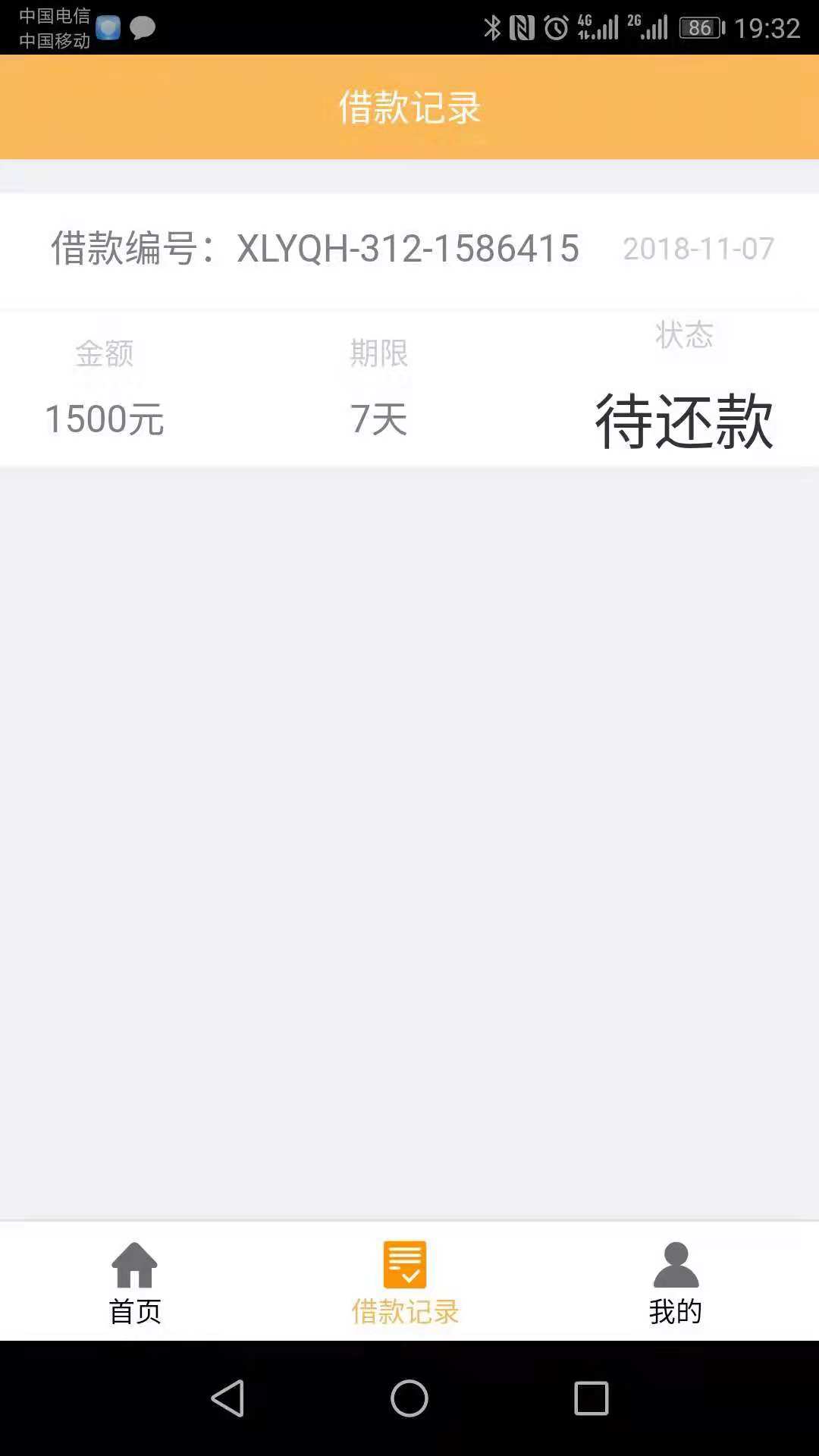
Task: Open loan record XLYQH-312-1586415
Action: [409, 330]
